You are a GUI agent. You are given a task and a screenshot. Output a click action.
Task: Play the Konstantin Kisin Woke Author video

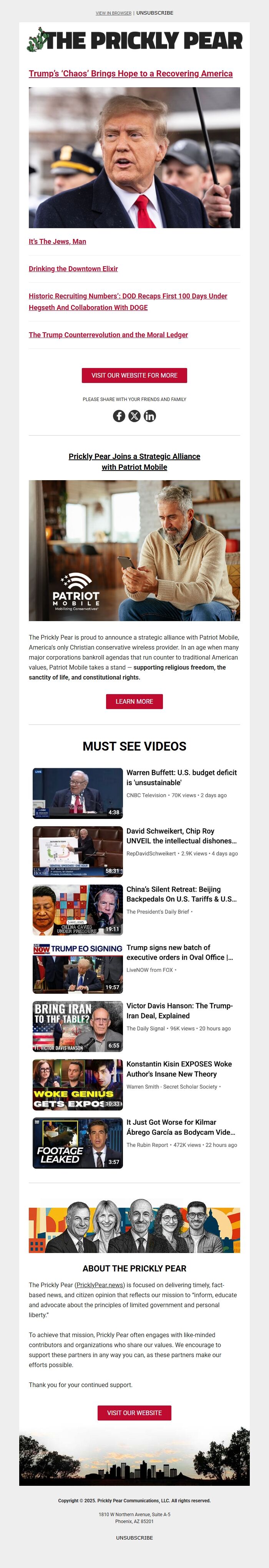(x=78, y=1085)
